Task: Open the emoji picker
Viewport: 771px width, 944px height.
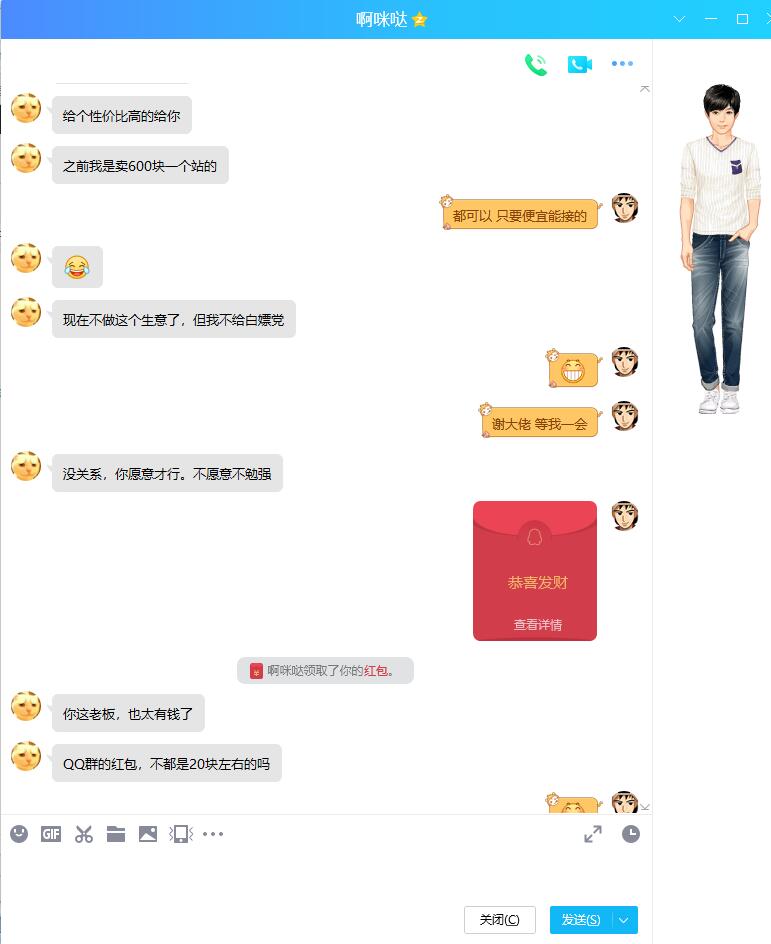Action: [x=19, y=834]
